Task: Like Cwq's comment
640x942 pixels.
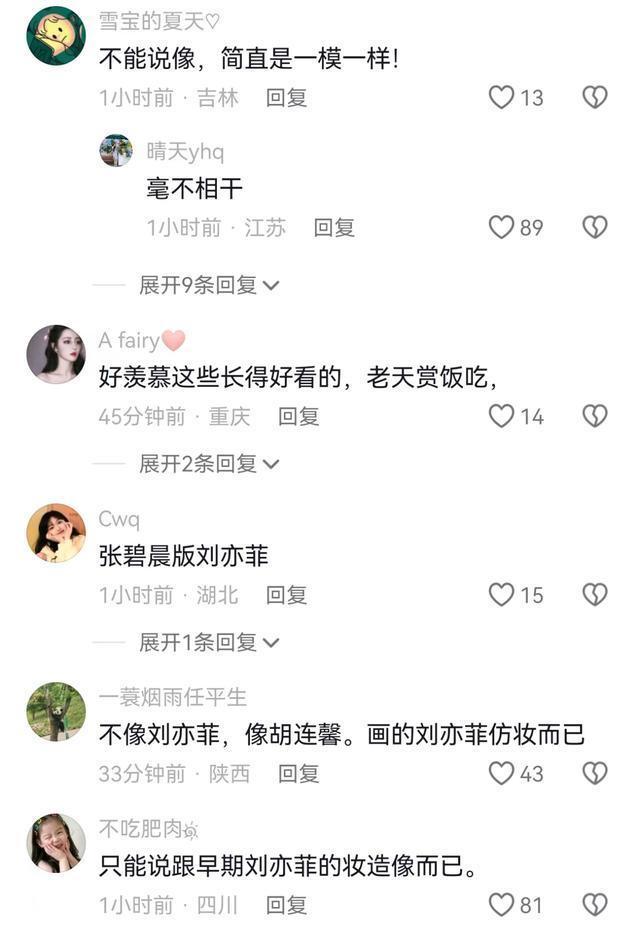Action: [x=501, y=595]
